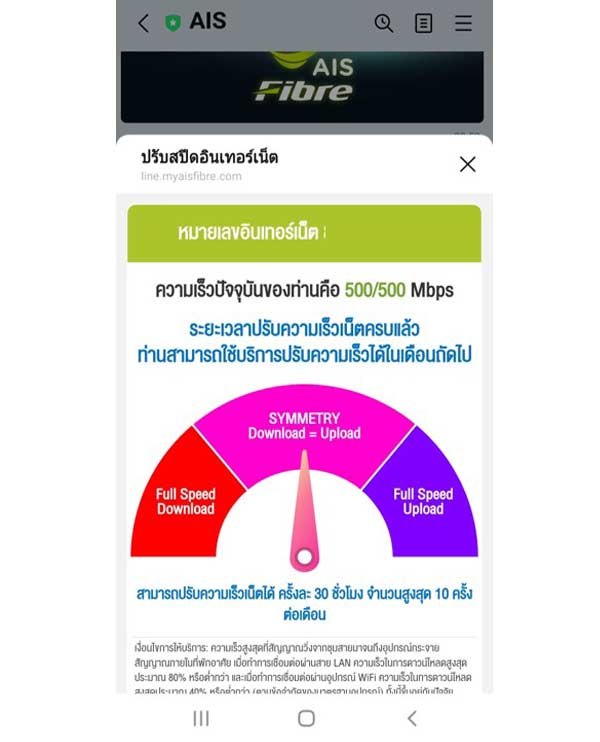Go to home screen via navigation bar
This screenshot has height=742, width=600.
(306, 718)
